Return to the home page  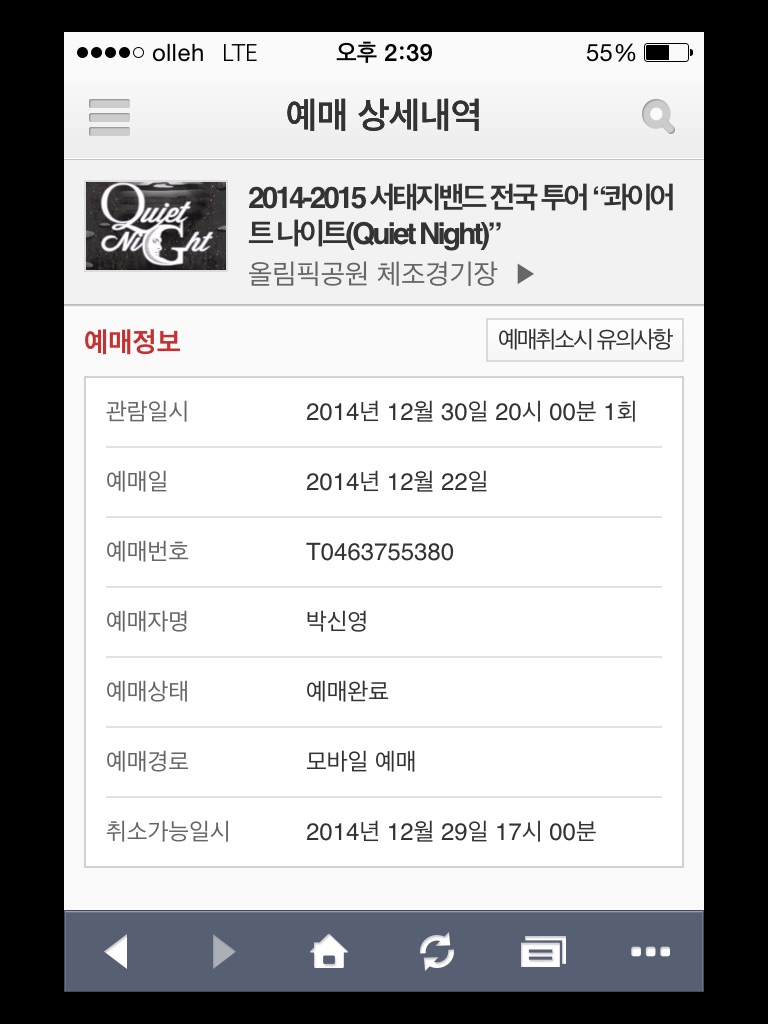pos(329,952)
